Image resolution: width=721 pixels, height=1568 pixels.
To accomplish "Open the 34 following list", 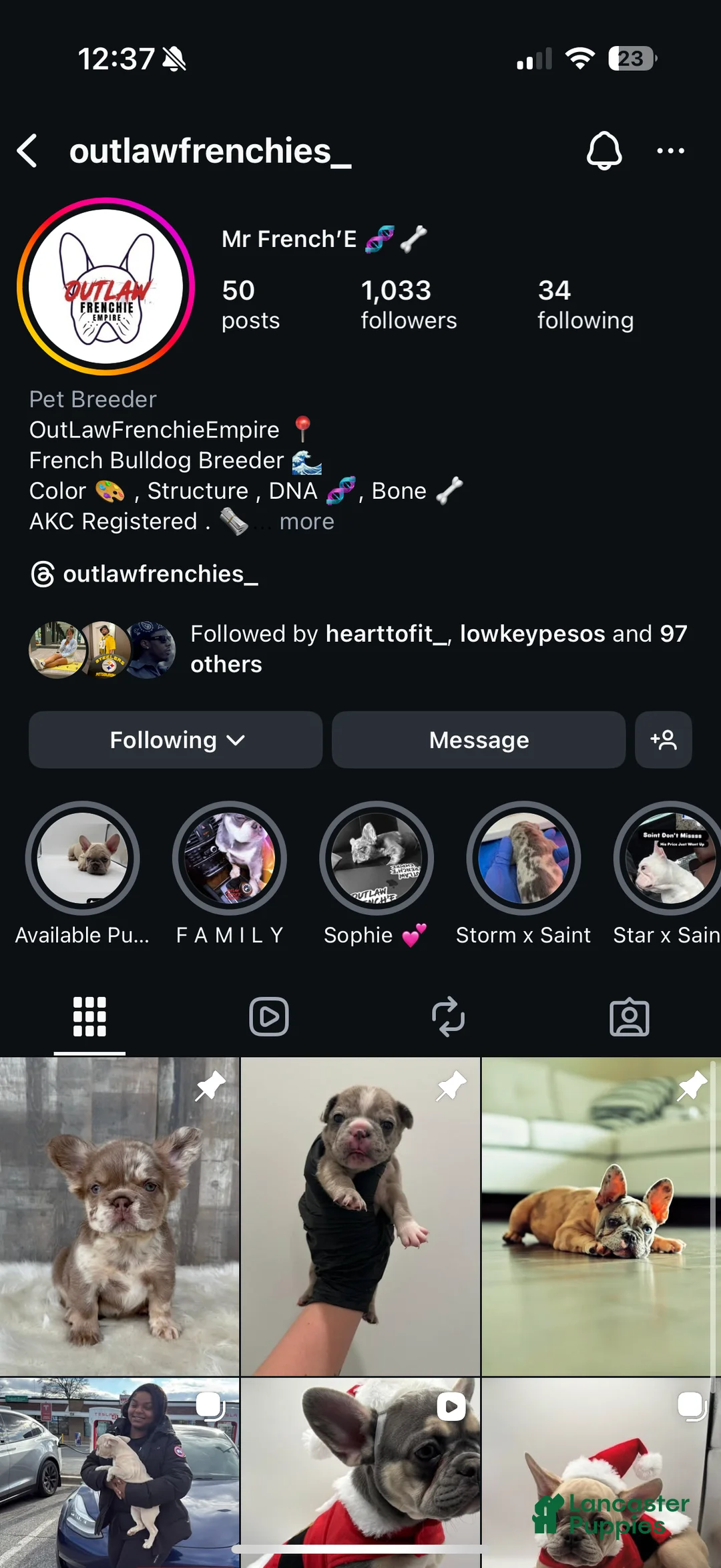I will (585, 305).
